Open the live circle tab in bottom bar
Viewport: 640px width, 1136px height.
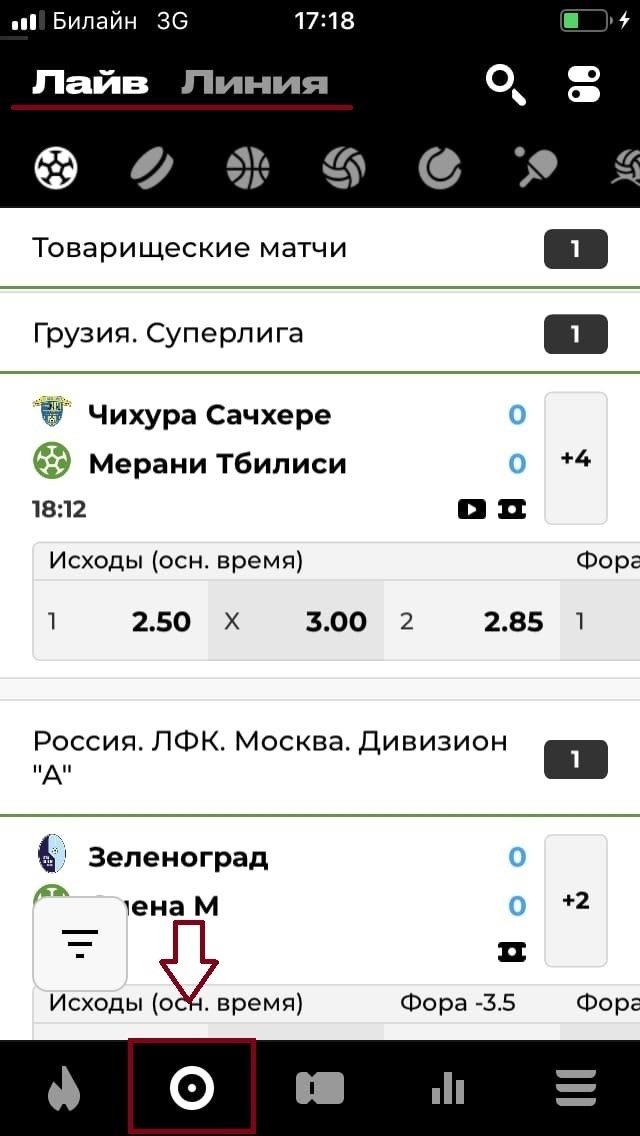coord(191,1088)
